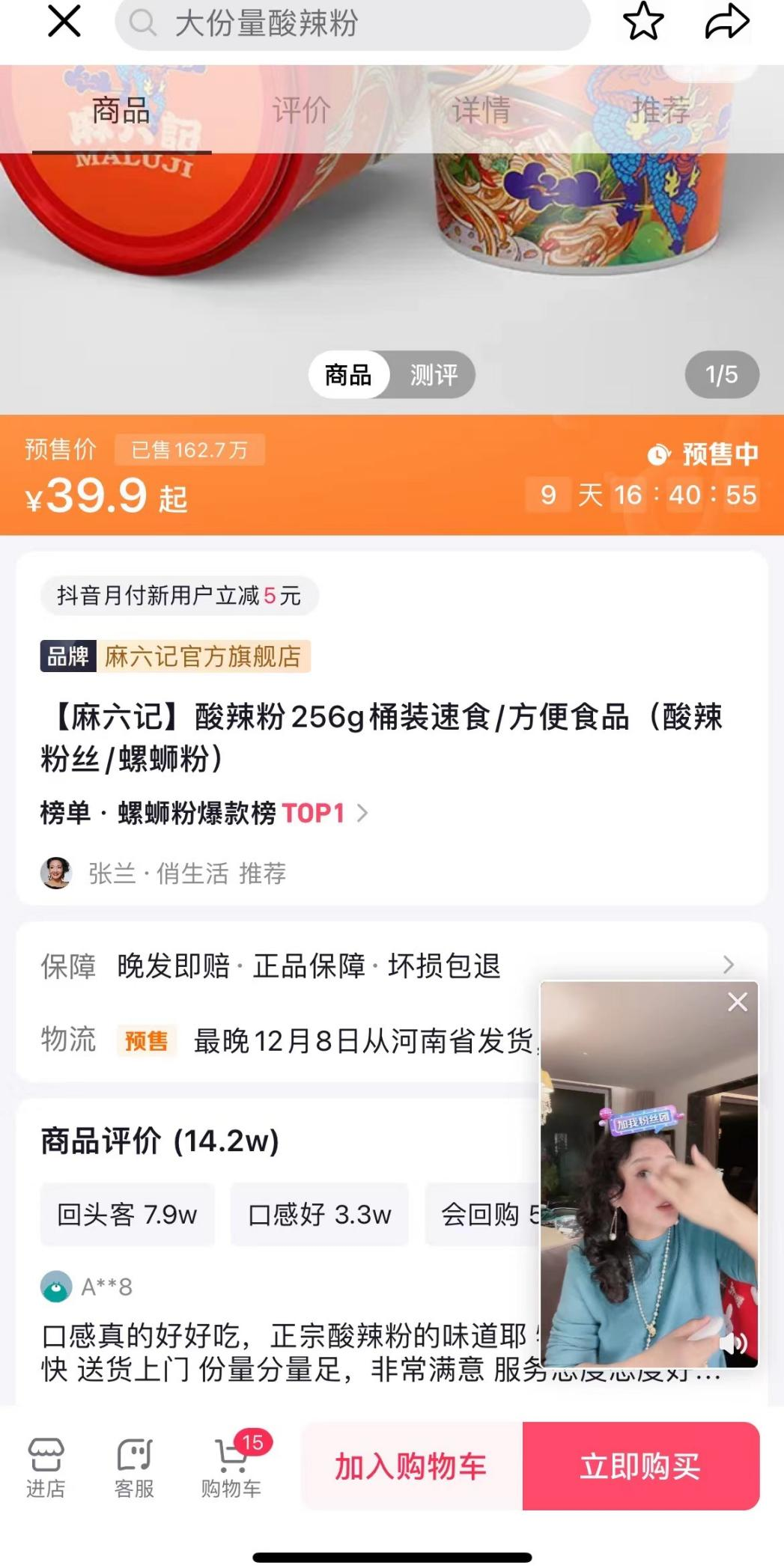Image resolution: width=784 pixels, height=1568 pixels.
Task: Filter reviews by 回头客 7.9w
Action: tap(127, 1214)
